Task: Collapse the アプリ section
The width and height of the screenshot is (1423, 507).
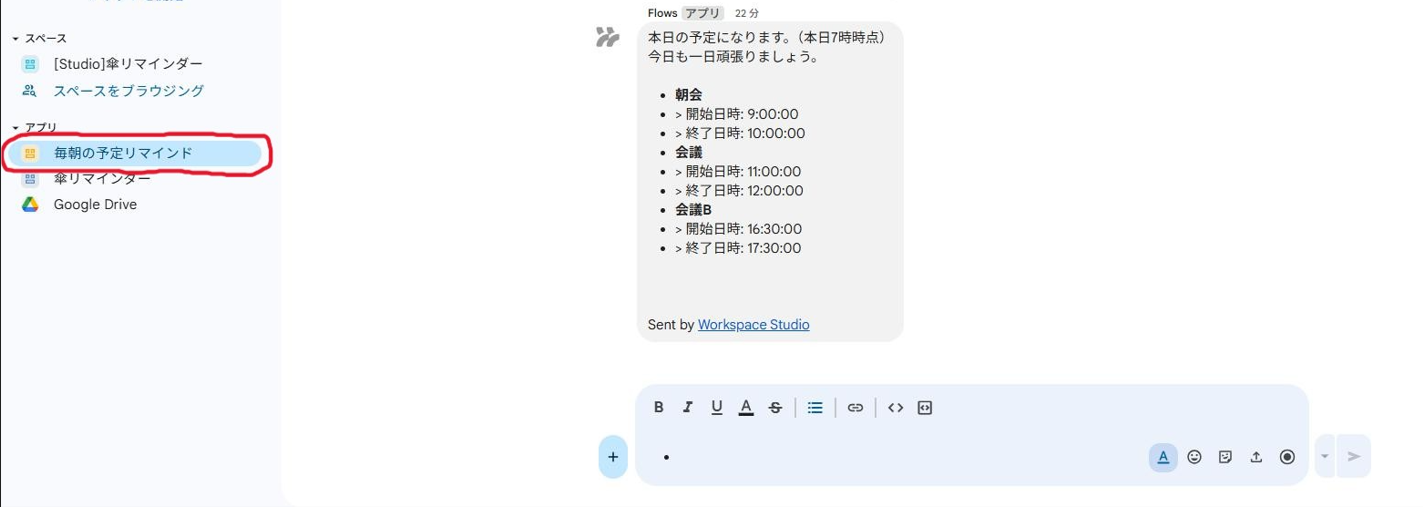Action: [x=16, y=128]
